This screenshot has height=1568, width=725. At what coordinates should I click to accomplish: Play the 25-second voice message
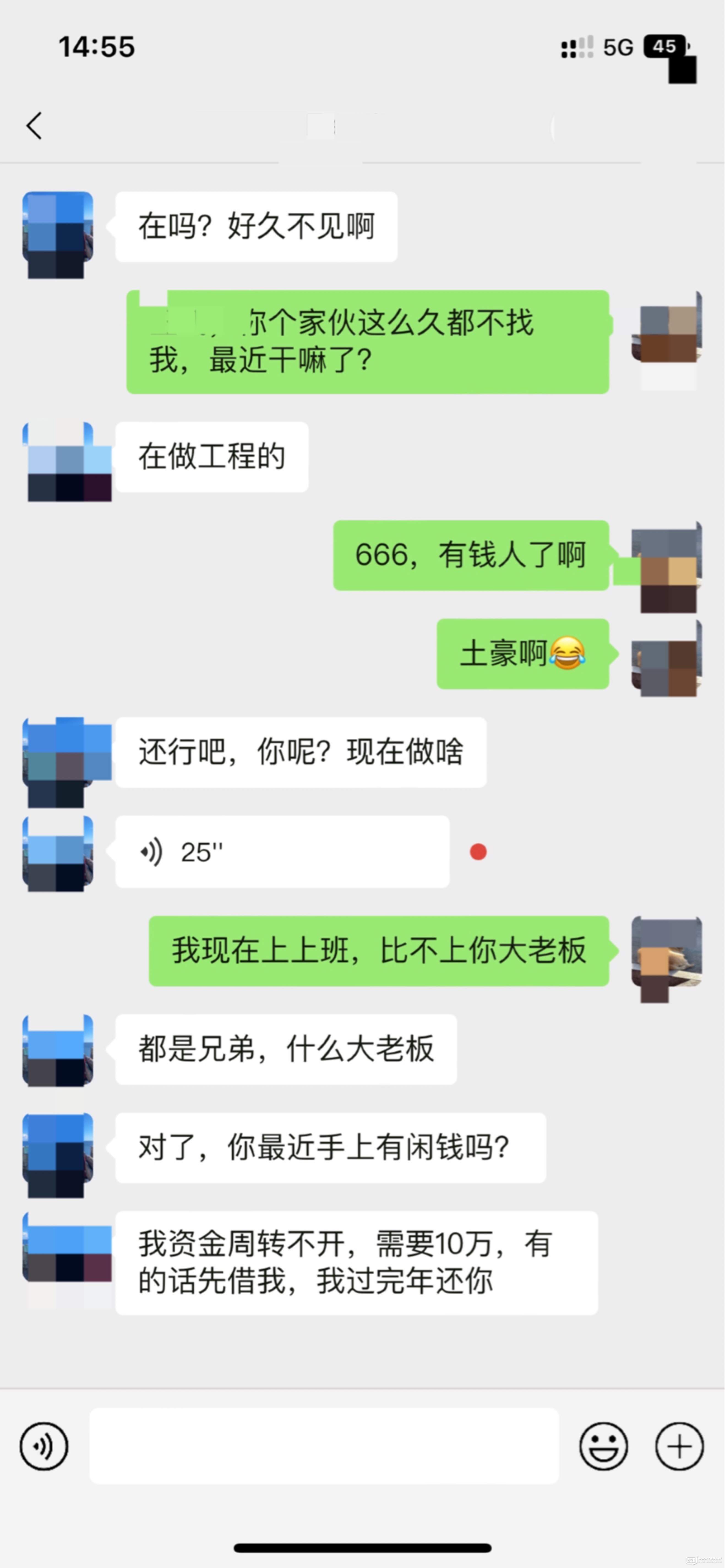(x=282, y=852)
